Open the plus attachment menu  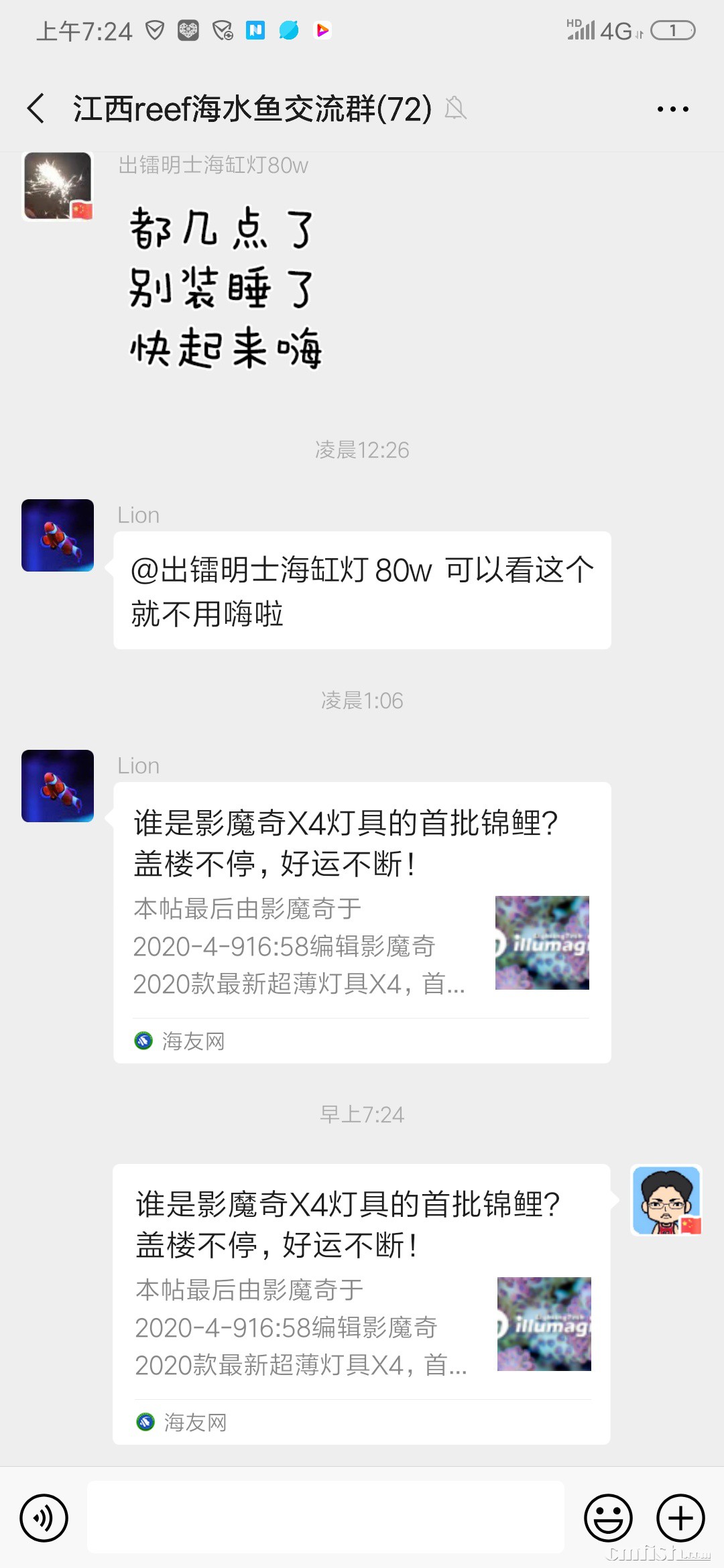tap(680, 1518)
